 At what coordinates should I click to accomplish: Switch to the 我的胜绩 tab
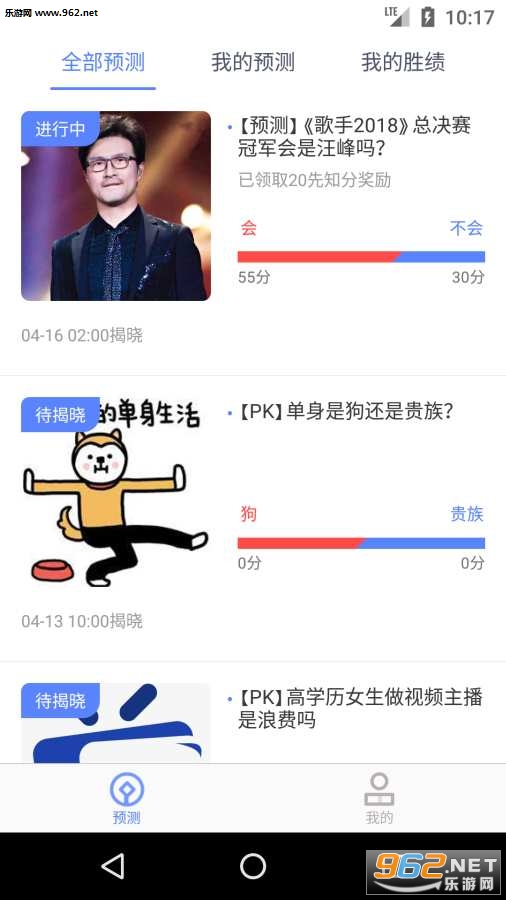[x=403, y=62]
